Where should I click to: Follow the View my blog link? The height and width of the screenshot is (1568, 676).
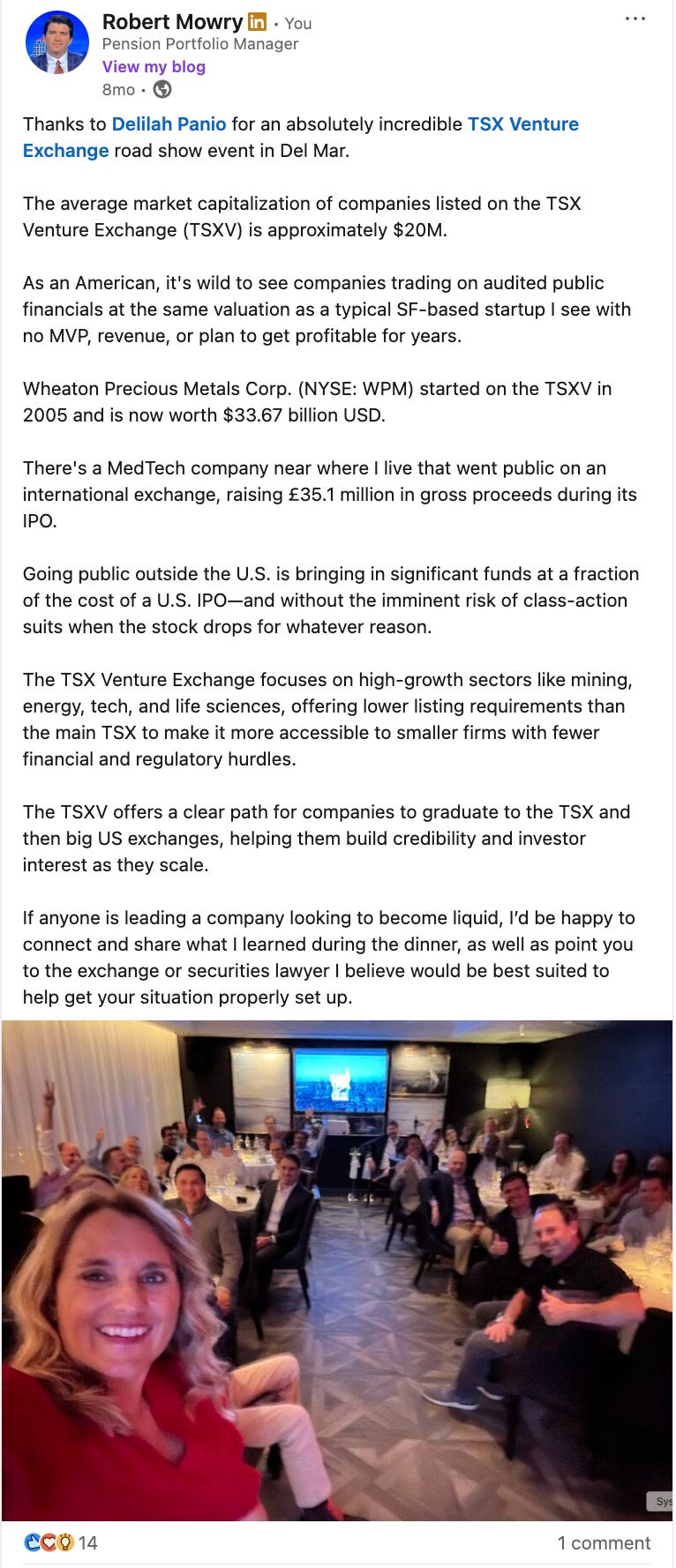coord(154,66)
